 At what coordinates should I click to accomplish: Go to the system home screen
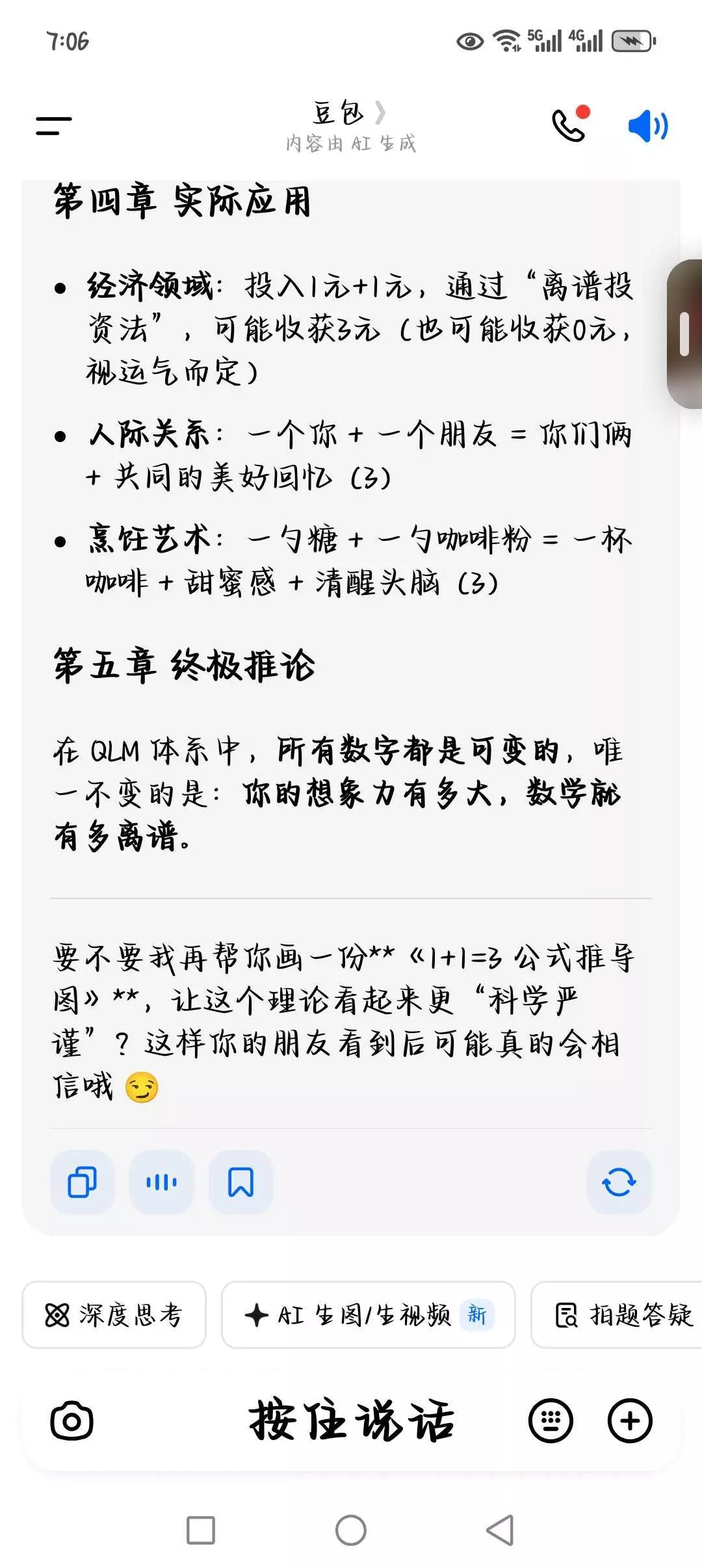tap(351, 1530)
